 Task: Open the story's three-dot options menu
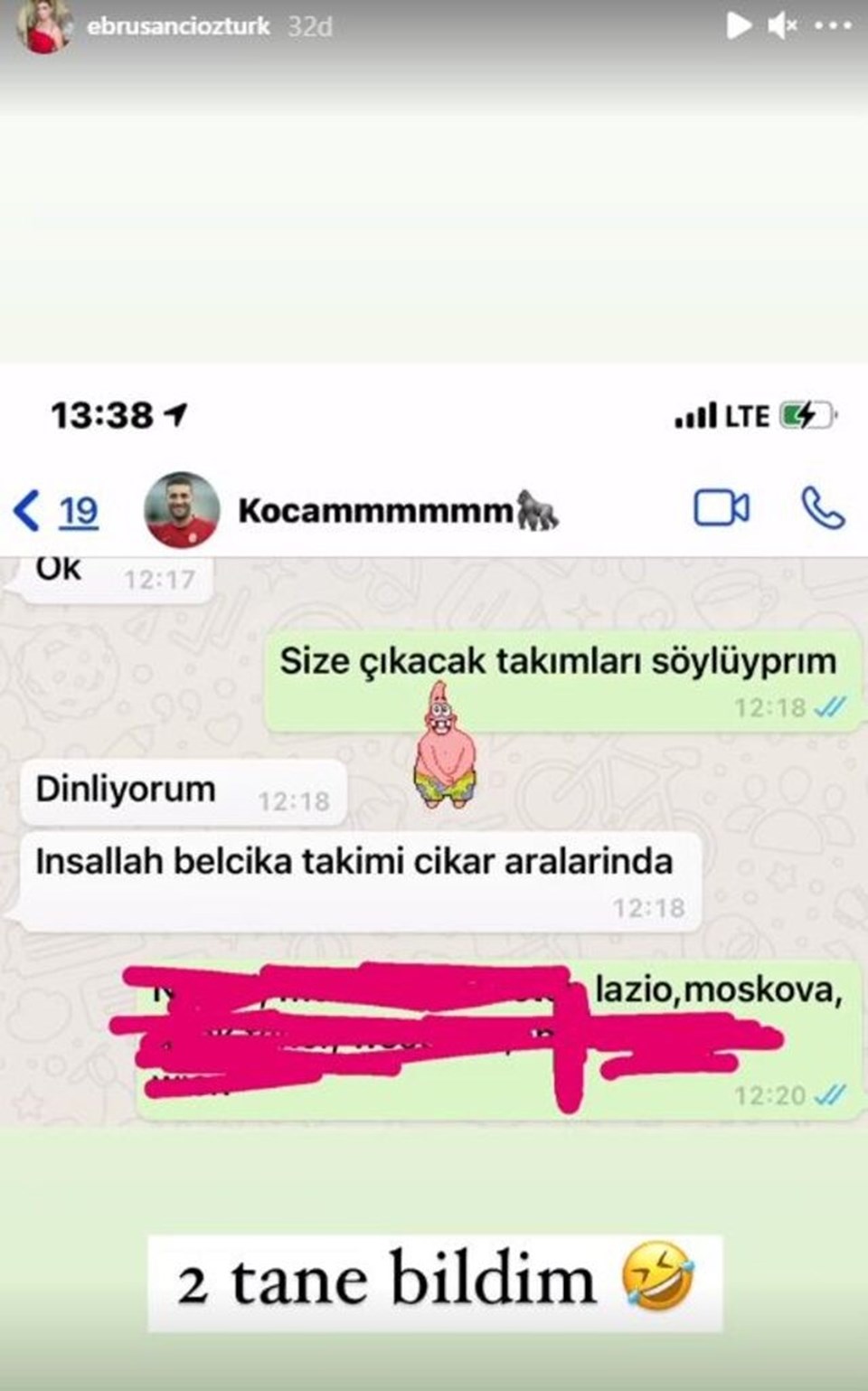(x=833, y=26)
